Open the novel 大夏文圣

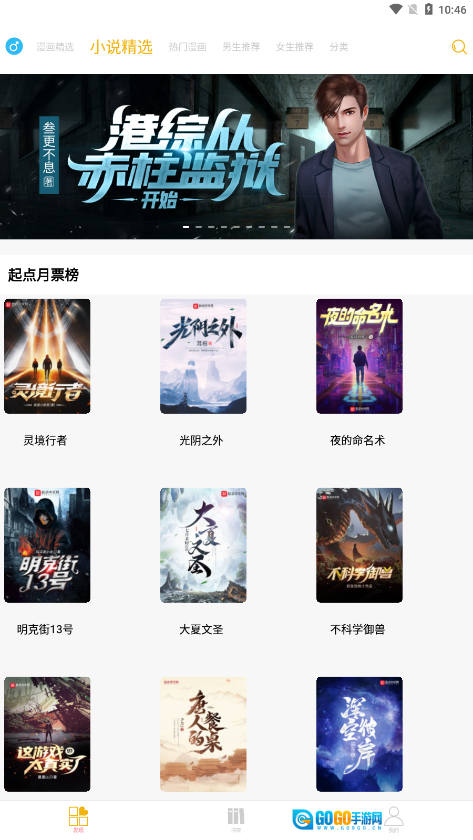[203, 545]
